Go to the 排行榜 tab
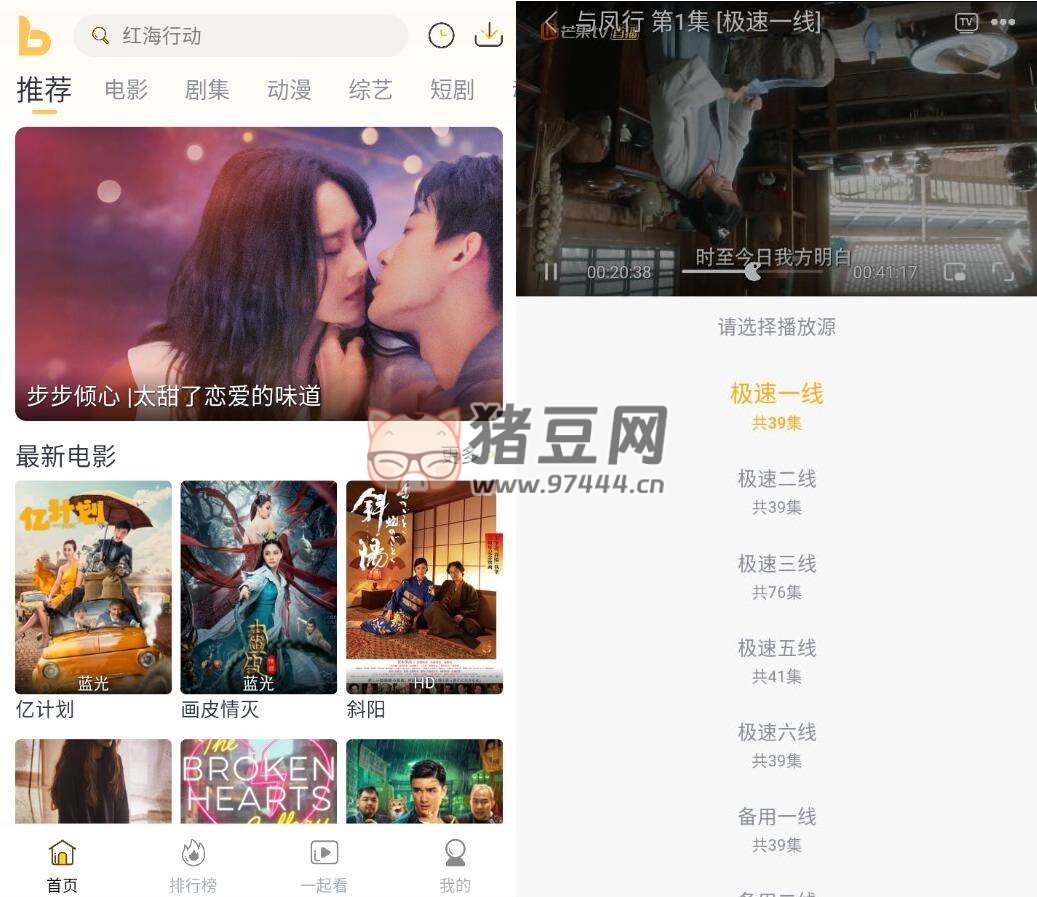Viewport: 1037px width, 897px height. point(193,865)
